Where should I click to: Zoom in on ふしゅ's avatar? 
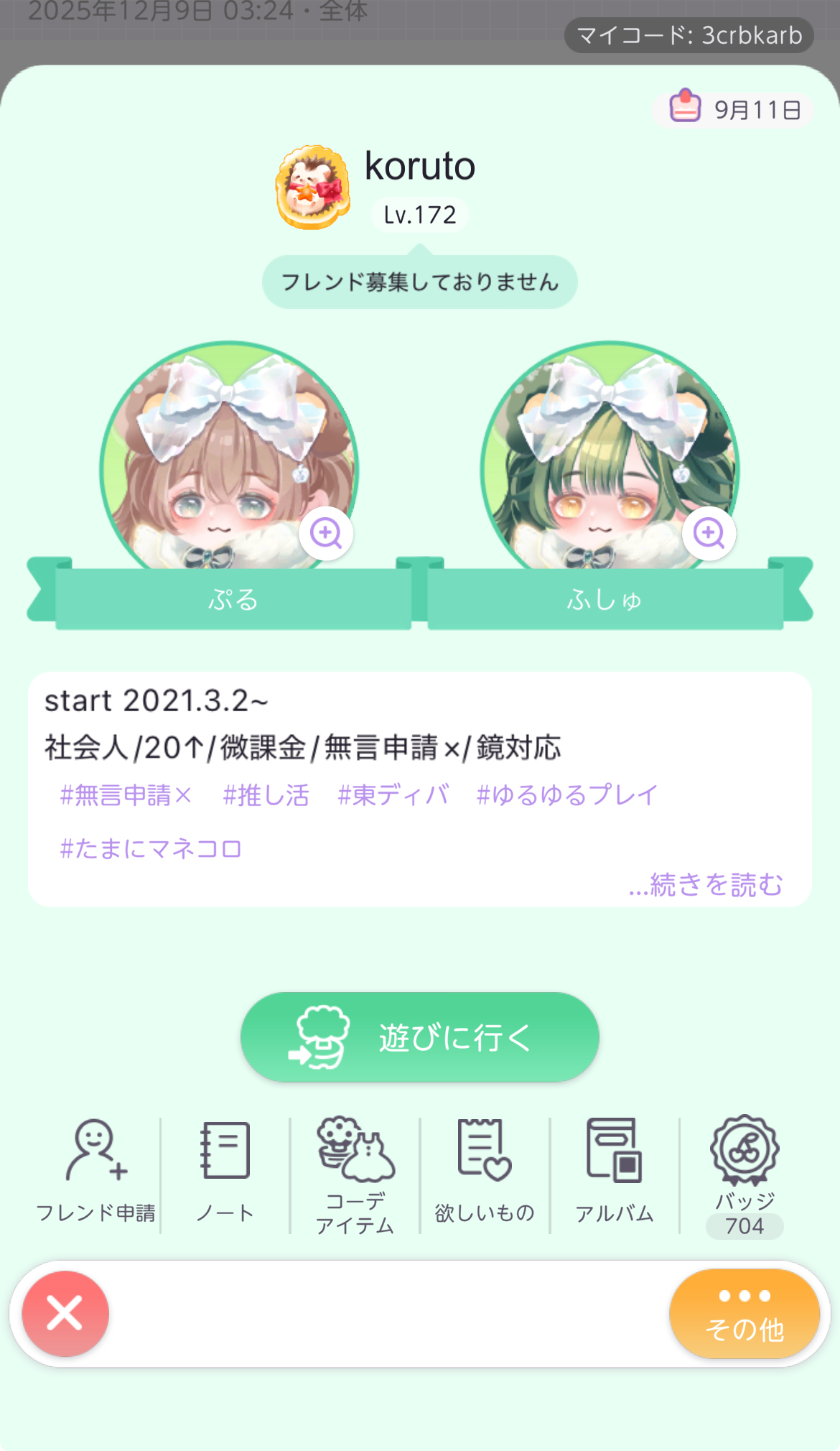(709, 533)
